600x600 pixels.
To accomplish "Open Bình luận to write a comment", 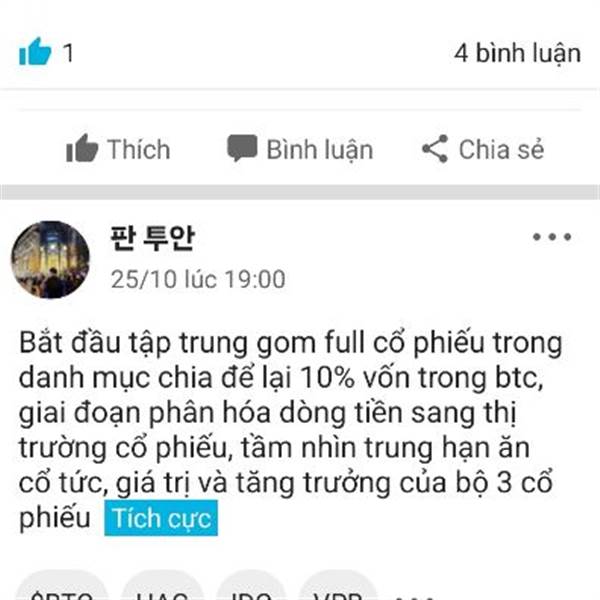I will [300, 149].
